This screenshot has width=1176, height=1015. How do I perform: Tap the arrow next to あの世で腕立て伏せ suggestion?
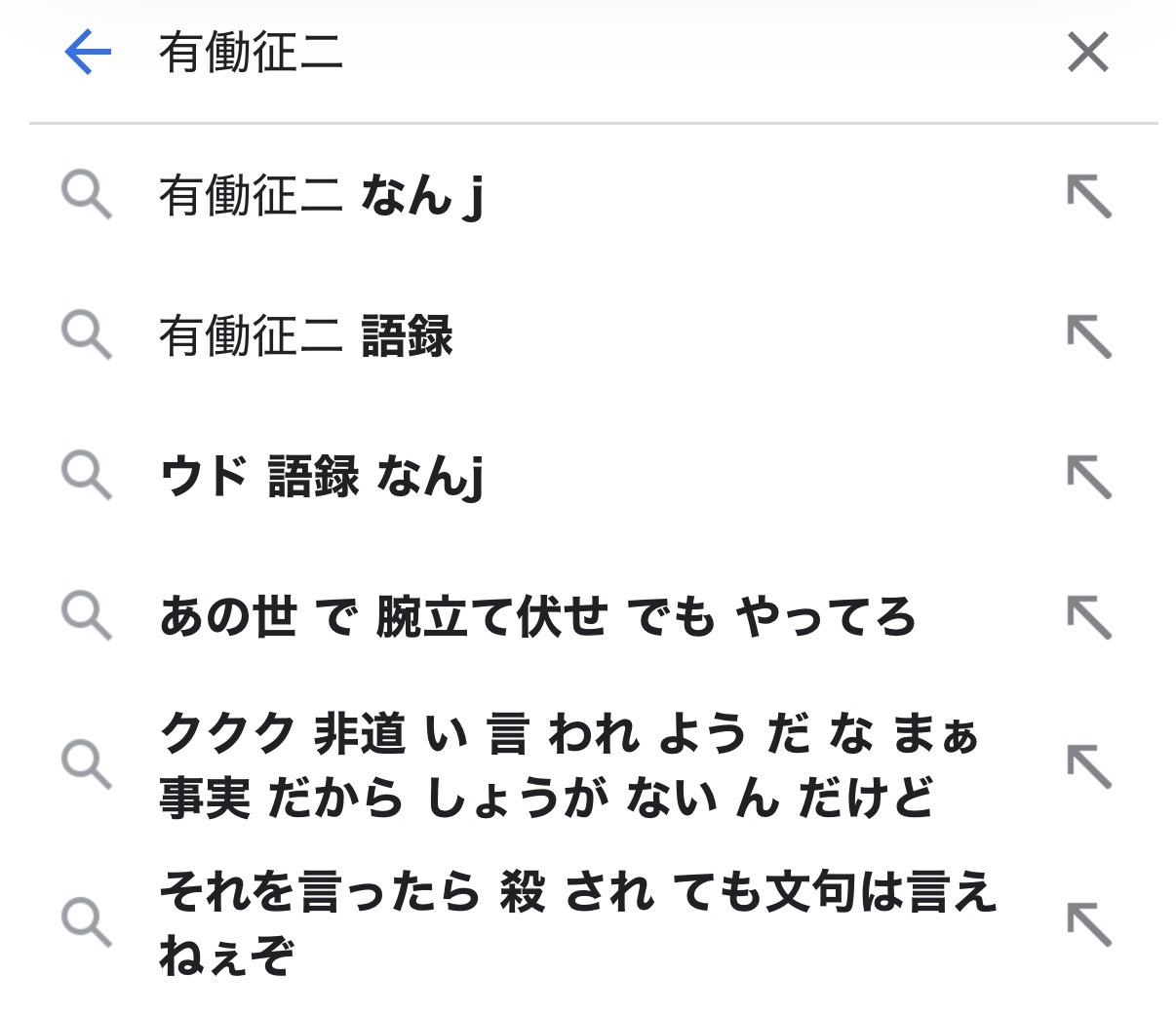click(x=1089, y=616)
